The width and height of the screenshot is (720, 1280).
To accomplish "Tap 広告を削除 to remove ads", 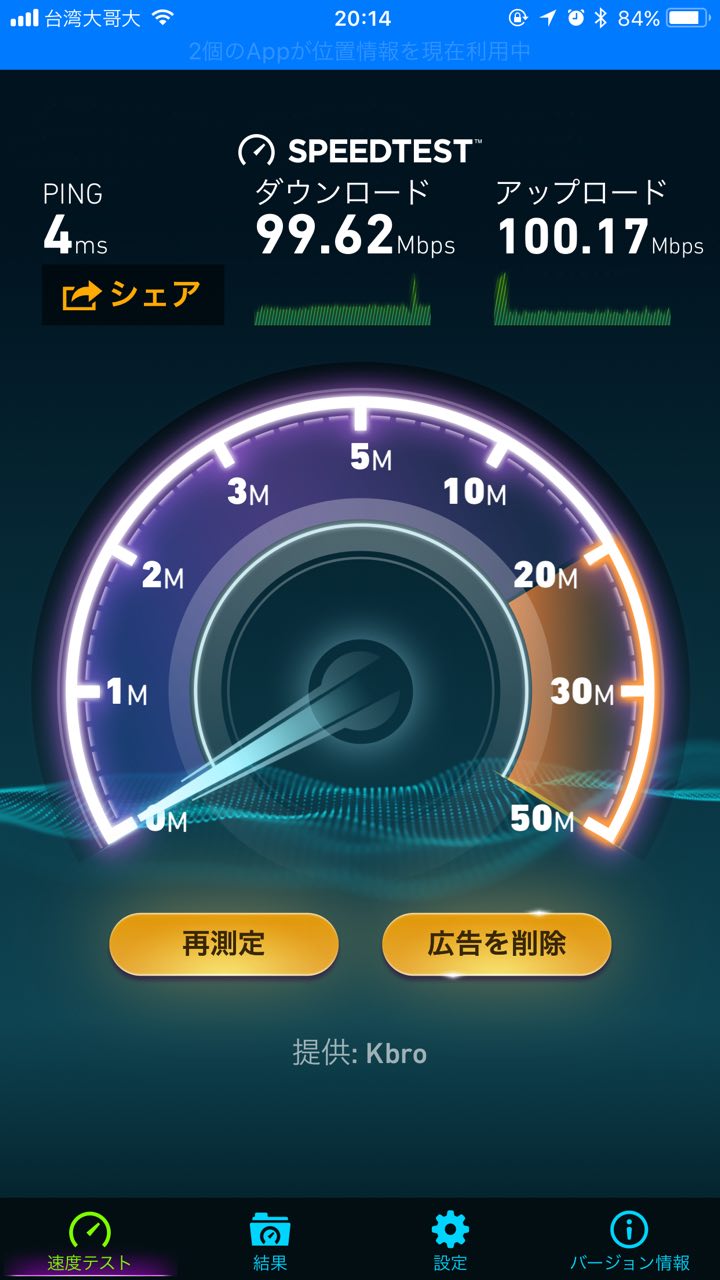I will 496,943.
